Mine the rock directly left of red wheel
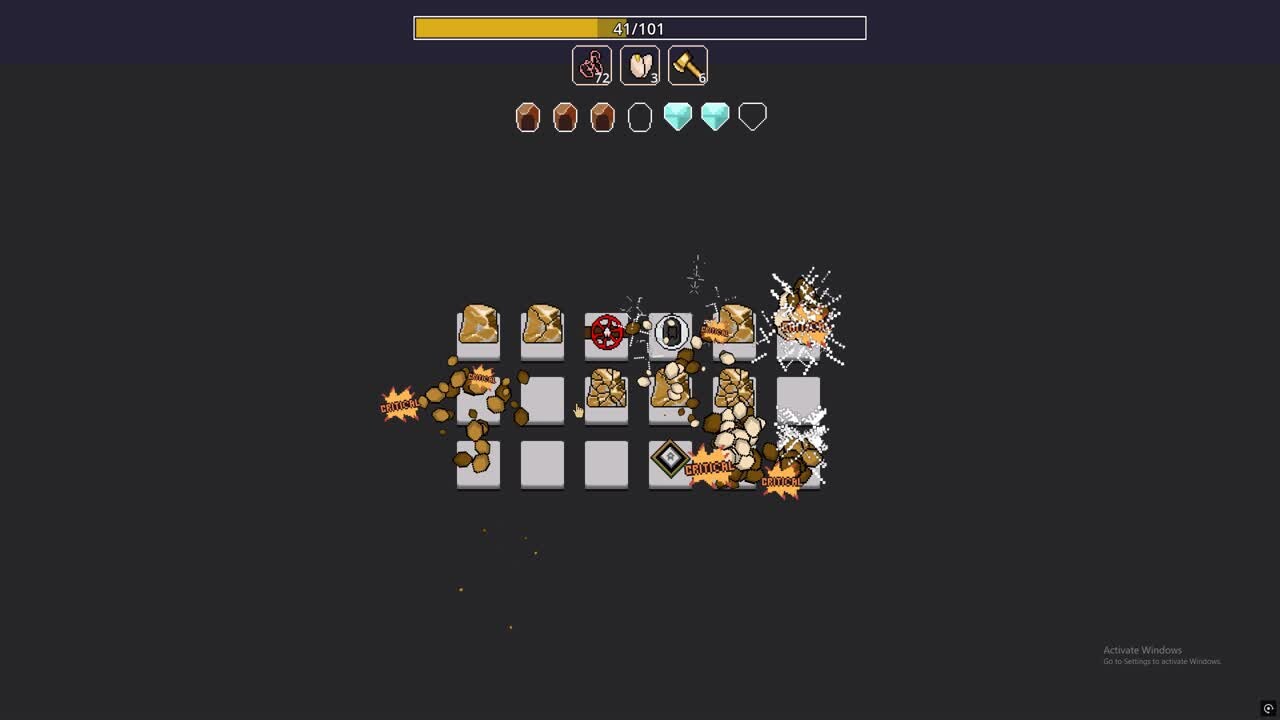This screenshot has width=1280, height=720. 542,330
